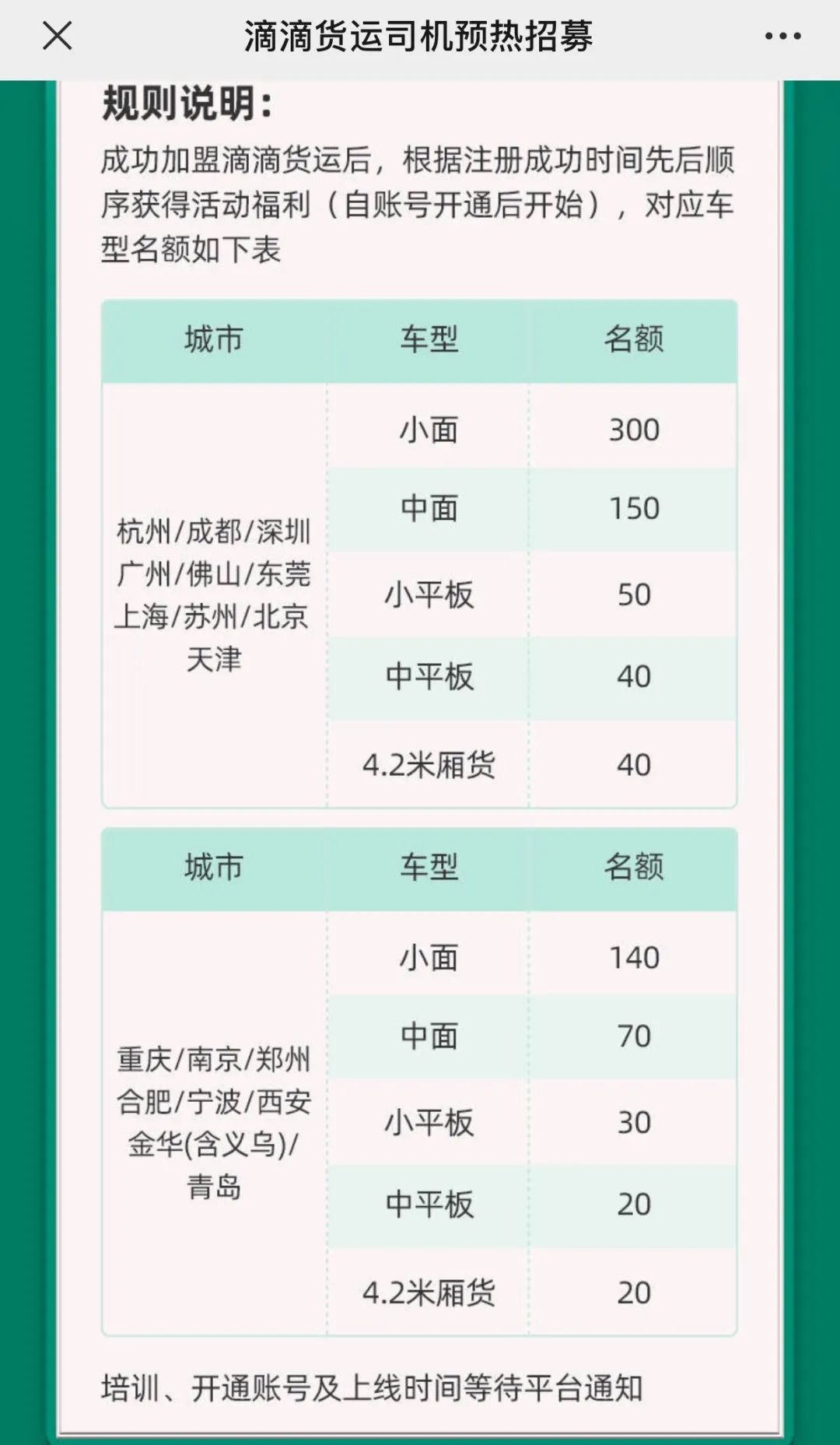This screenshot has width=840, height=1445.
Task: Close the 滴滴货运司机预热招募 page
Action: pos(57,36)
